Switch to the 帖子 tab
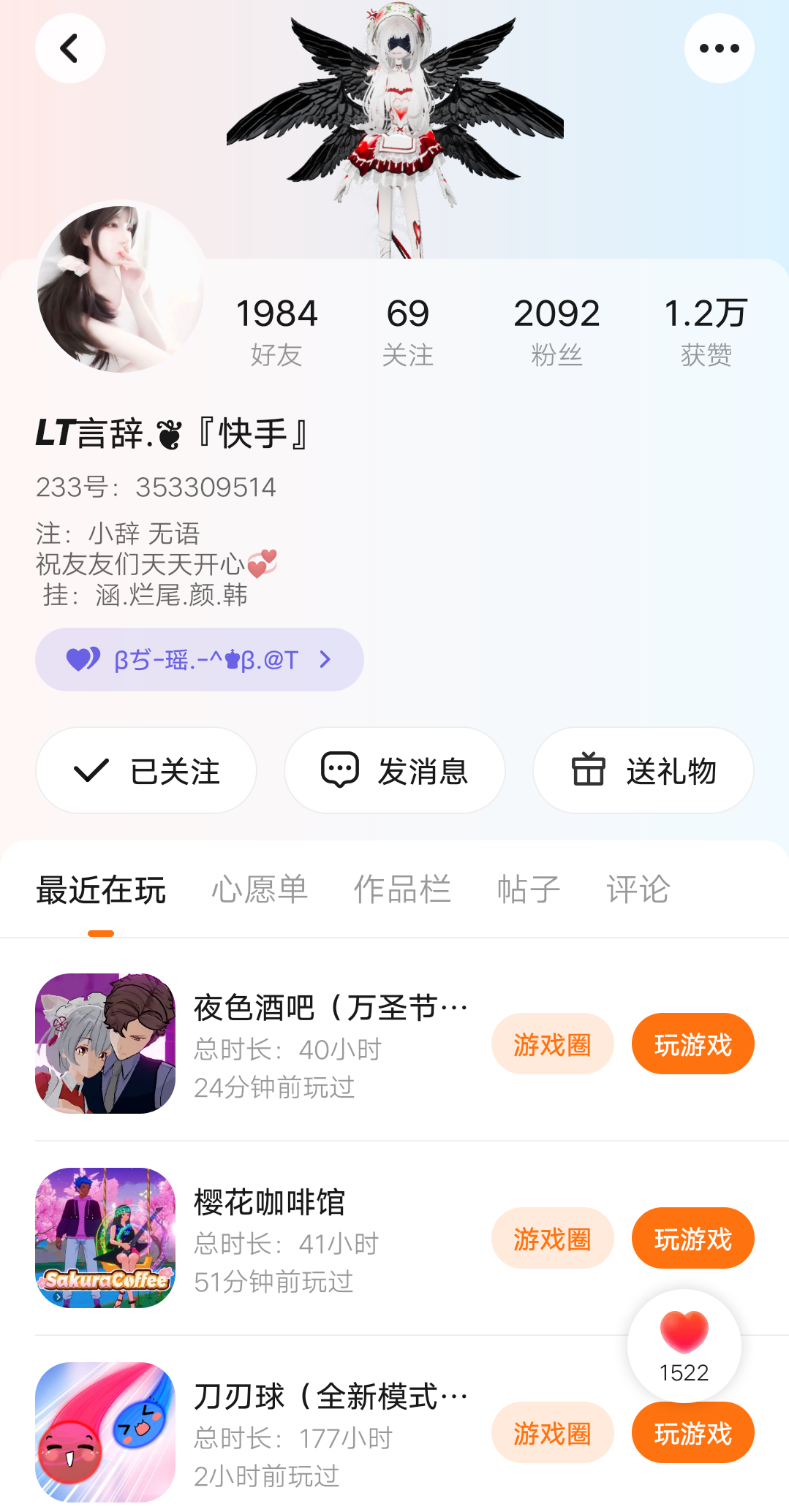The height and width of the screenshot is (1512, 789). [x=528, y=890]
